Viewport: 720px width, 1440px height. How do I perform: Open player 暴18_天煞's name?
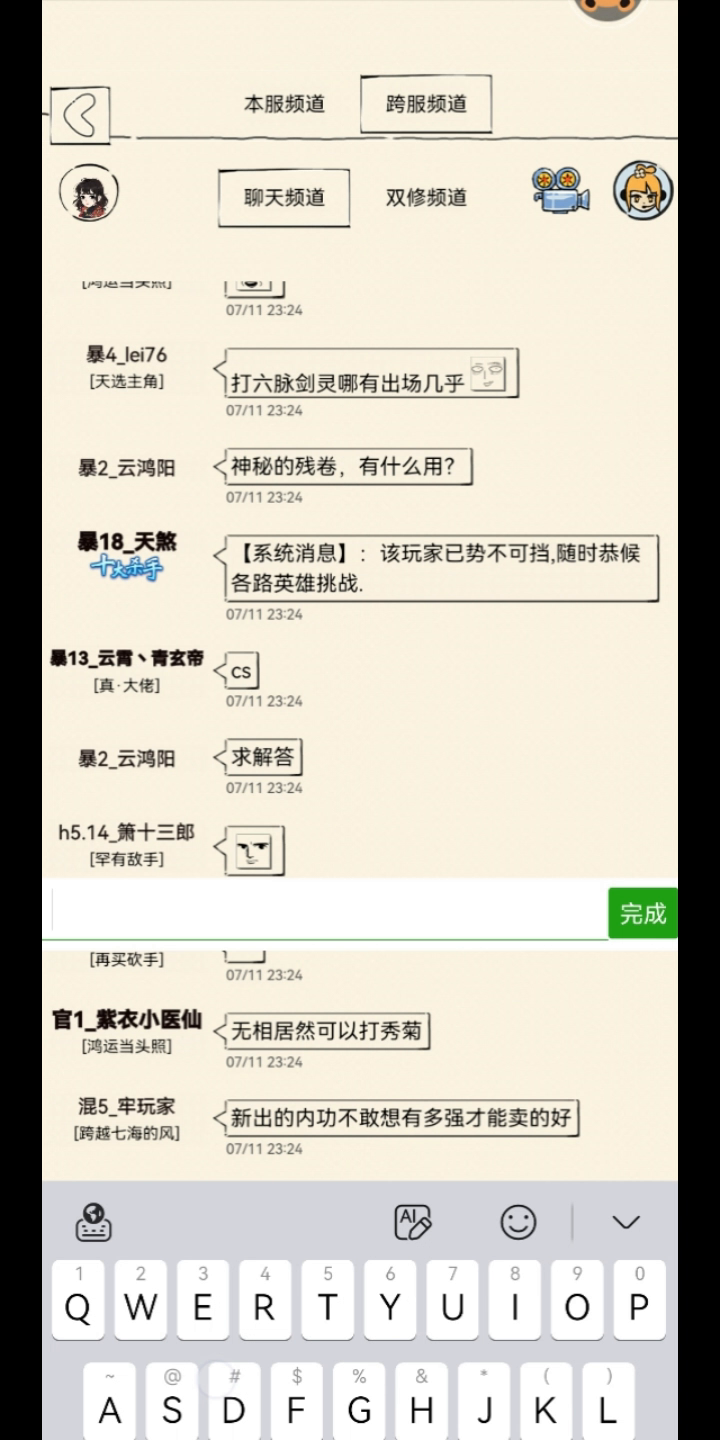coord(127,542)
